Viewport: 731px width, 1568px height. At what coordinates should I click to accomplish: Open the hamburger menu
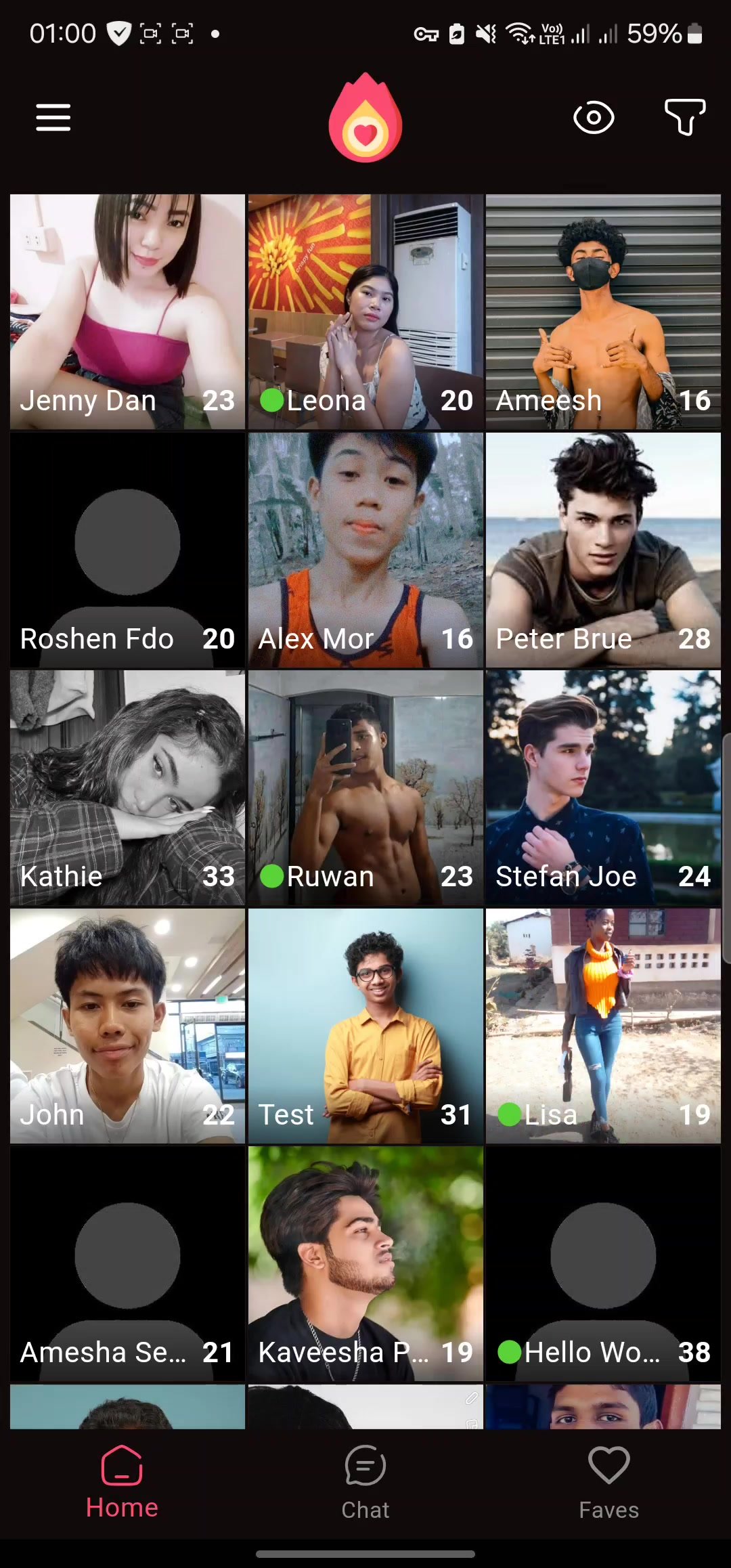(x=53, y=118)
